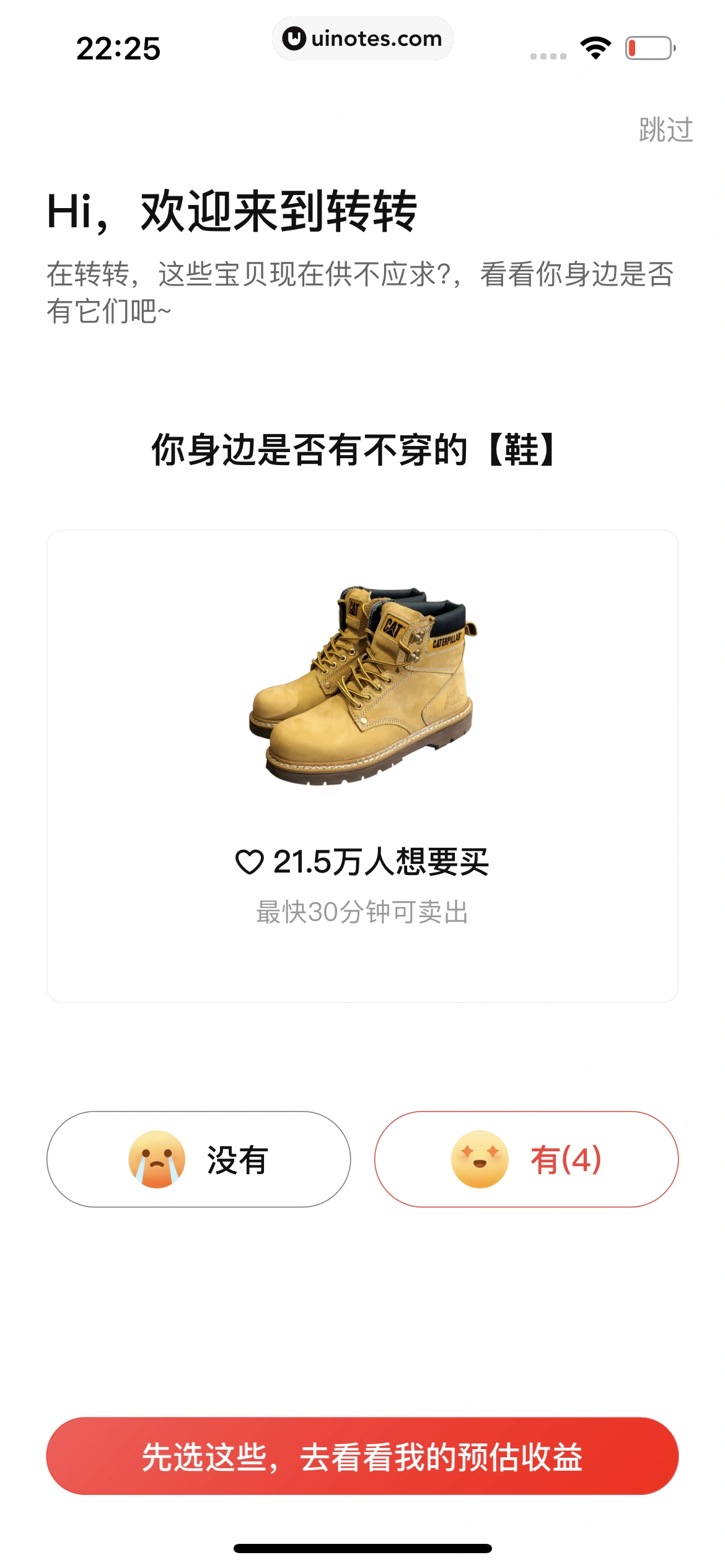The height and width of the screenshot is (1568, 725).
Task: Open the uinotes.com pill for details
Action: point(362,38)
